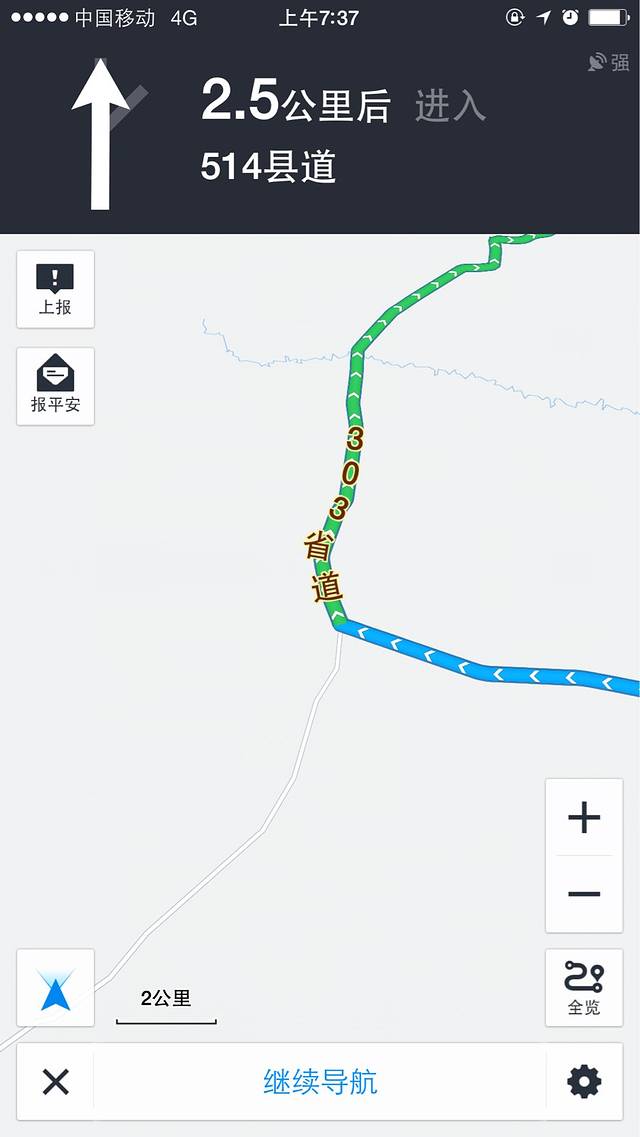Zoom in on the map

pos(584,818)
